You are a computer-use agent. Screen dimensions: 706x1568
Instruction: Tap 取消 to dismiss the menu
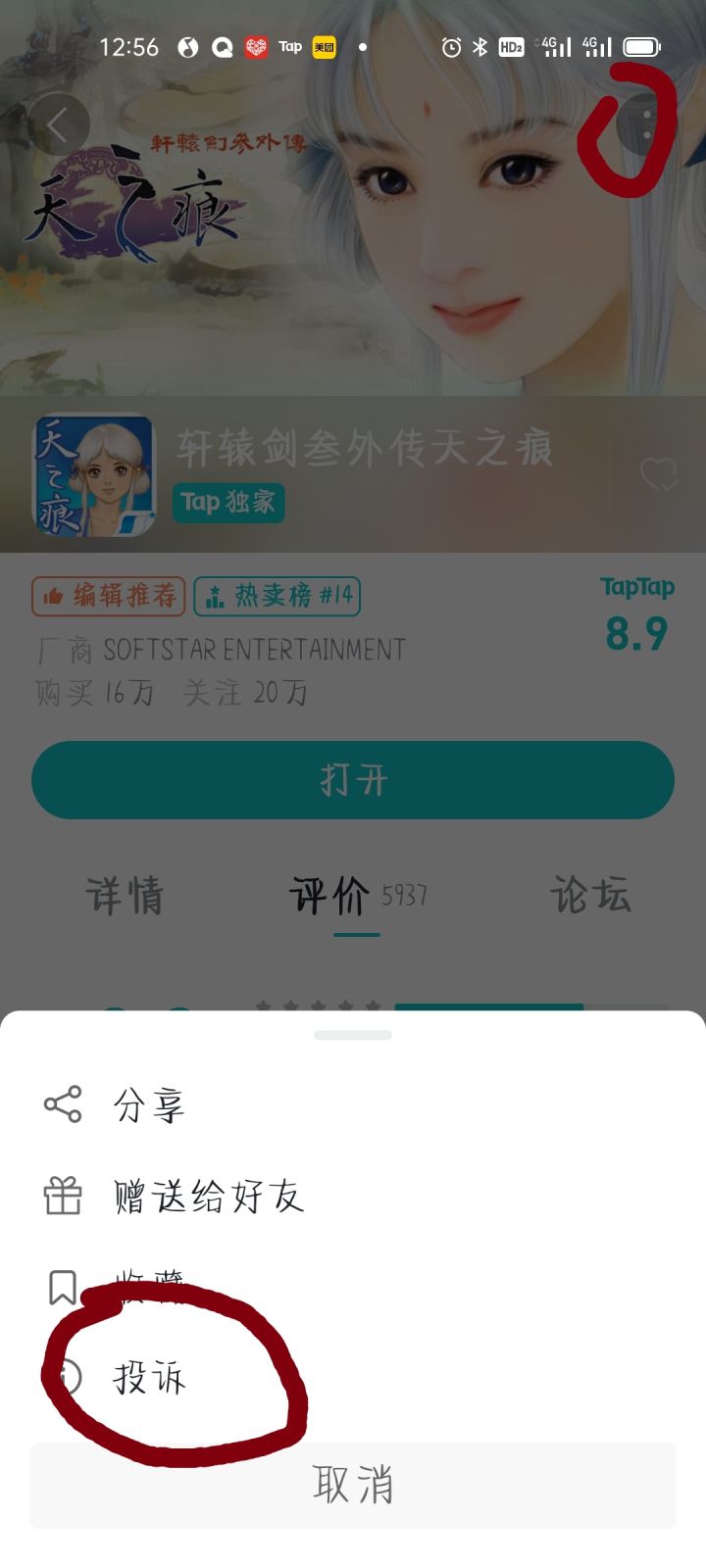click(x=353, y=1486)
